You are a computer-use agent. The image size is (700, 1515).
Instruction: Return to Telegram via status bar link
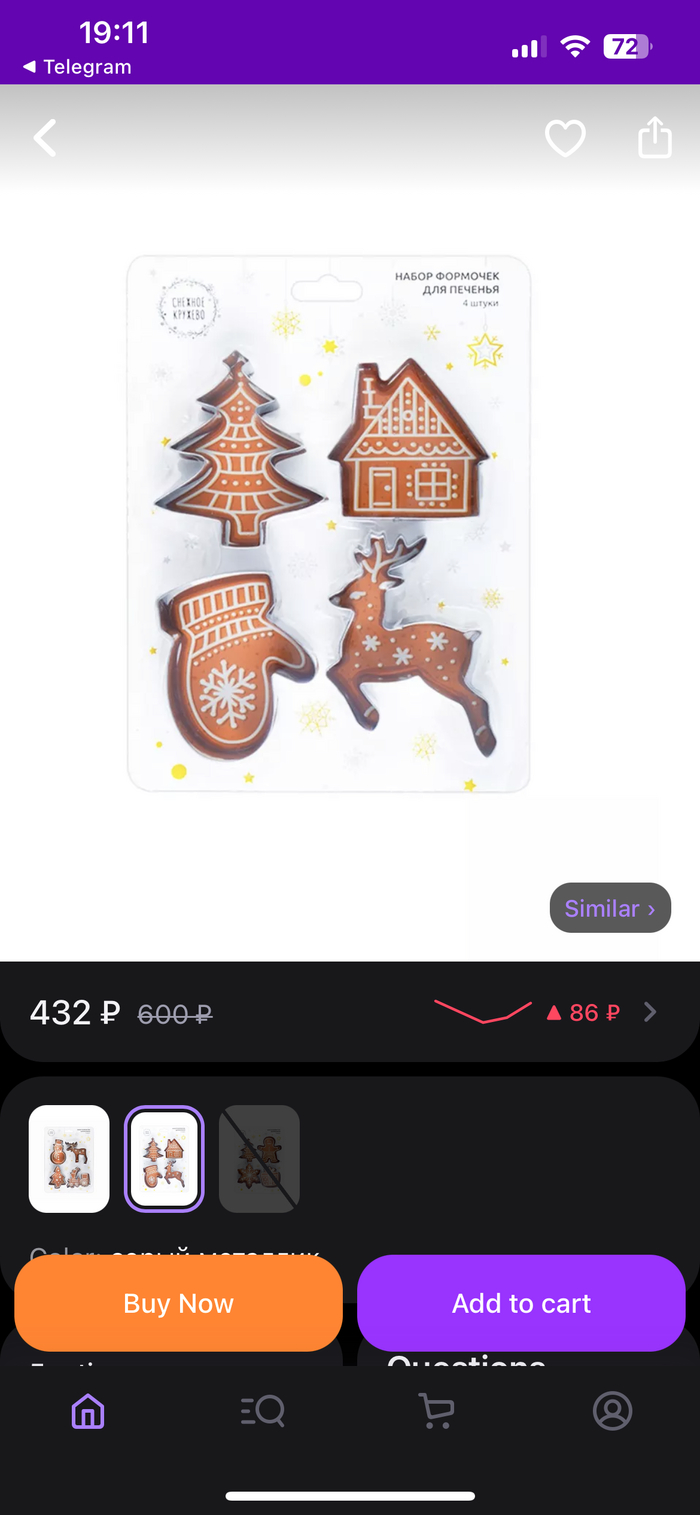pos(77,67)
